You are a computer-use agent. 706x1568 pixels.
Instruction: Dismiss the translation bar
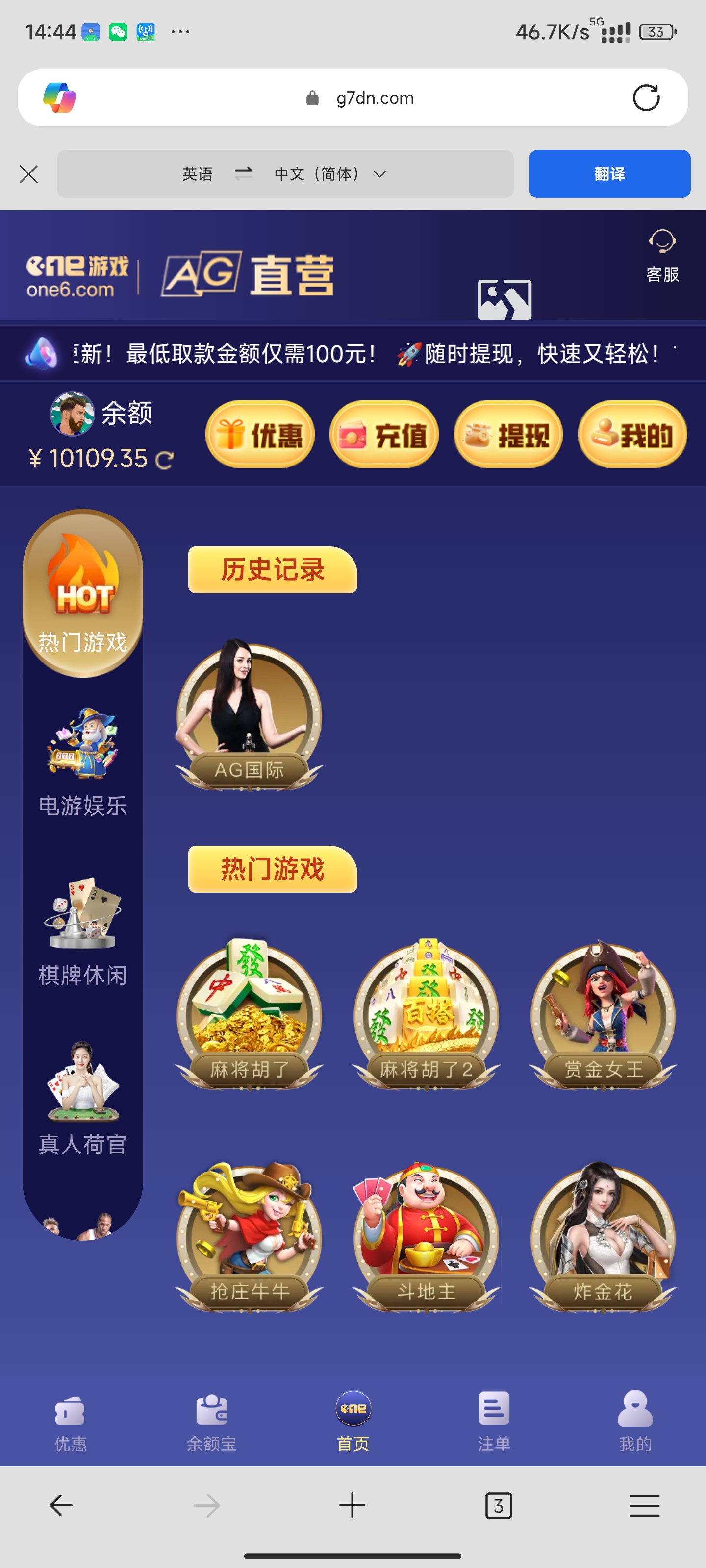click(x=28, y=174)
